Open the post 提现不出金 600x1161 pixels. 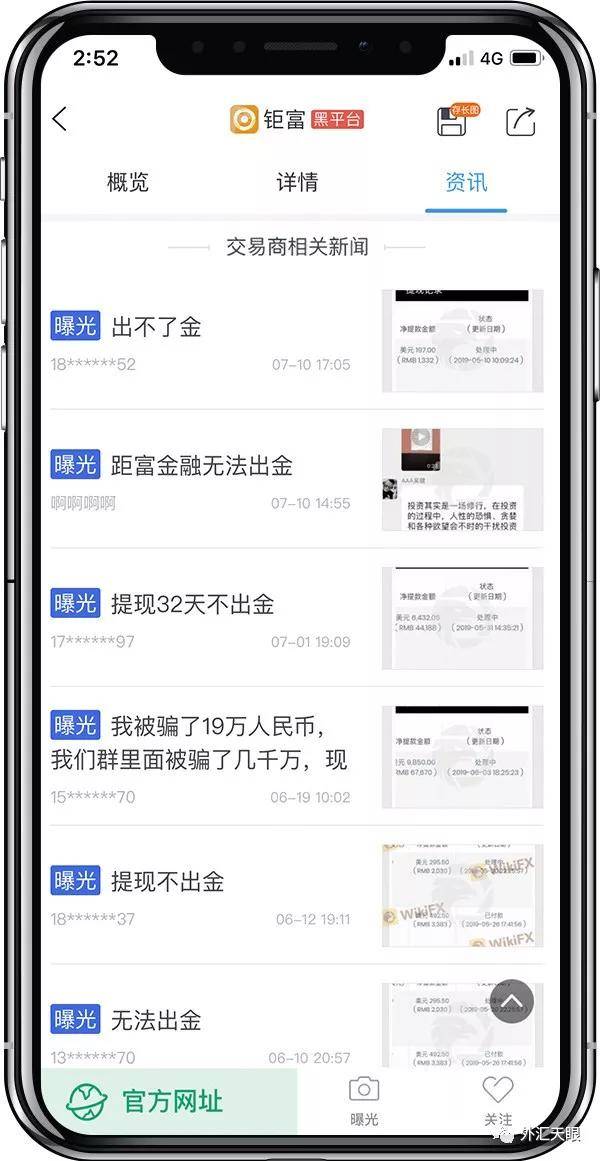point(296,895)
